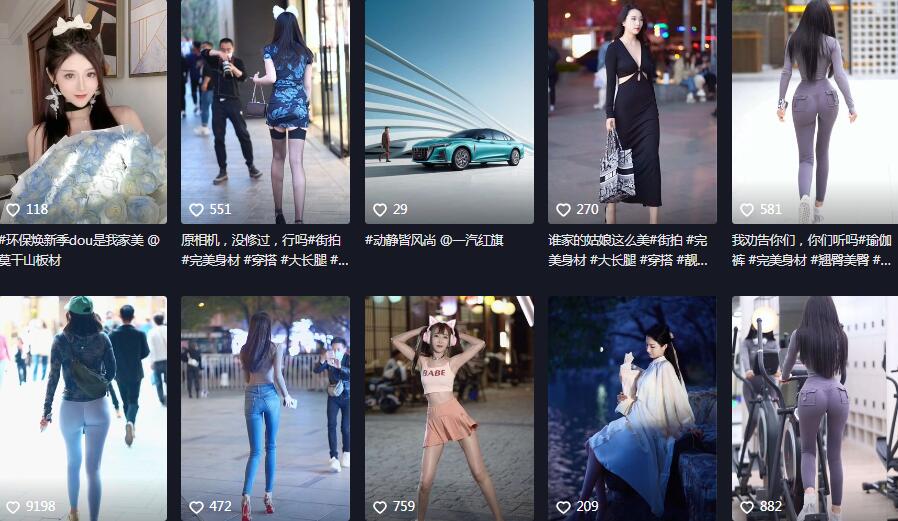Open the video with 581 likes
This screenshot has width=898, height=521.
tap(815, 110)
